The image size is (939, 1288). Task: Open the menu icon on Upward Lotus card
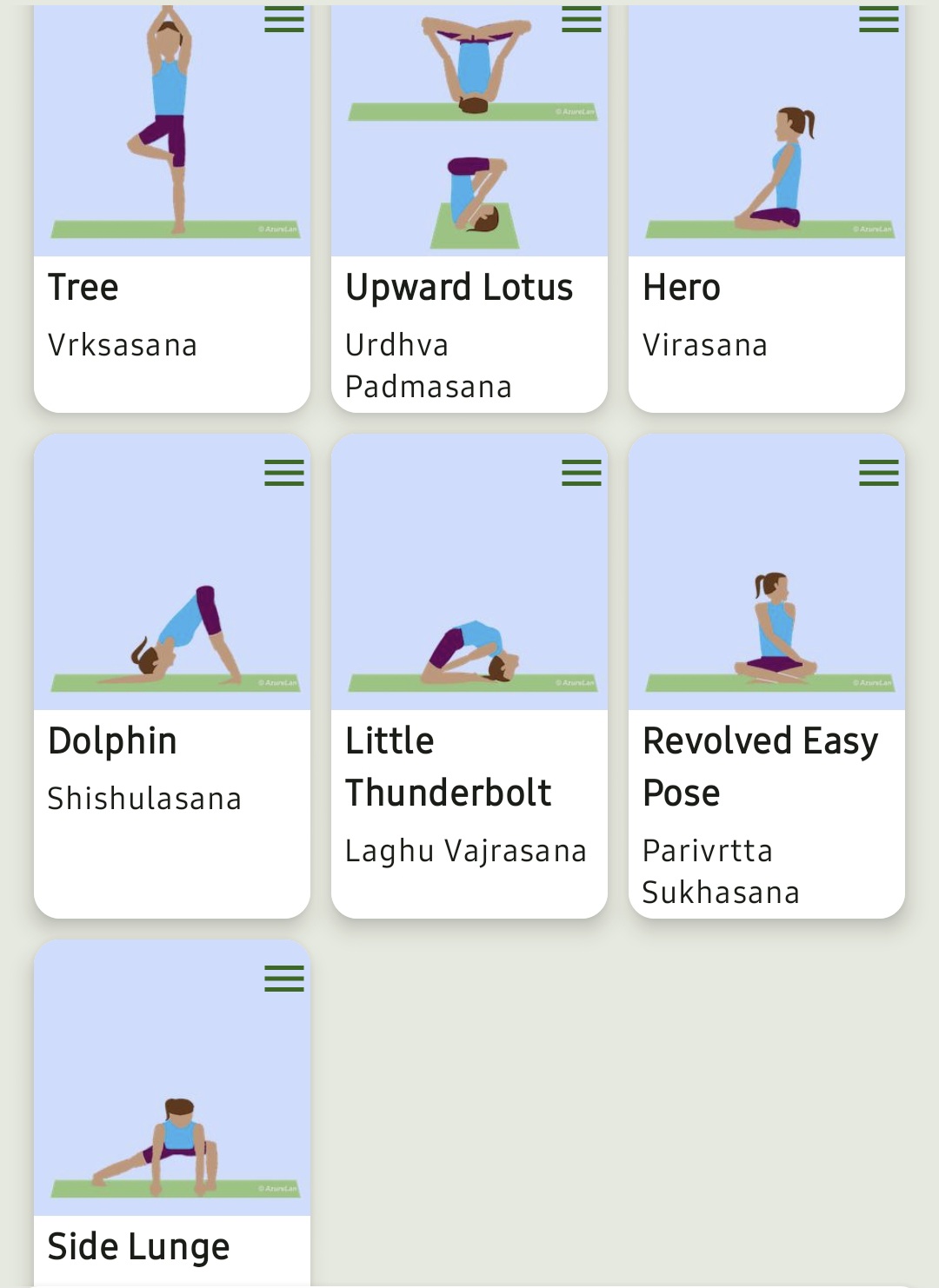(582, 19)
